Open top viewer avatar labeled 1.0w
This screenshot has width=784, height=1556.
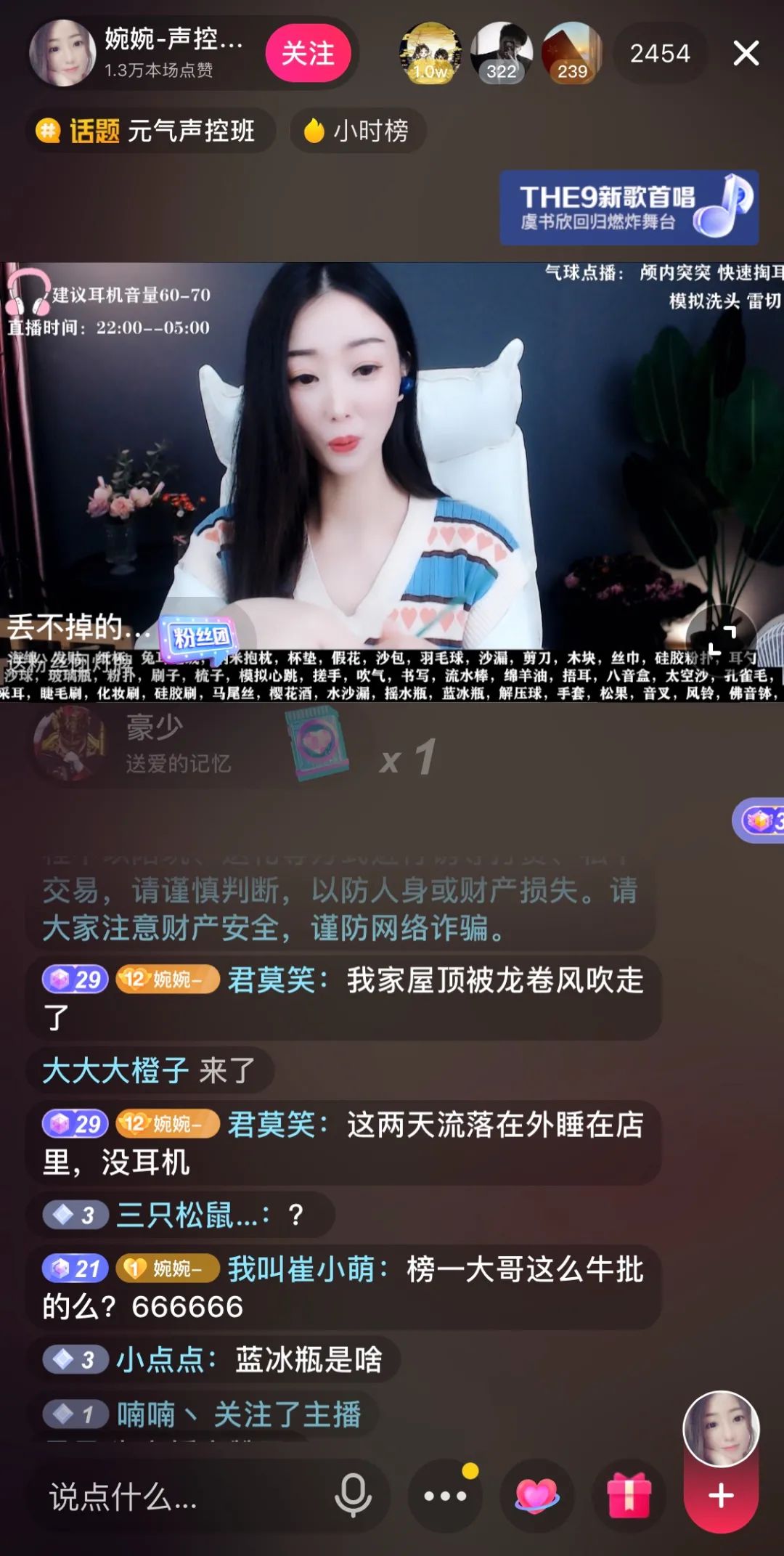pyautogui.click(x=430, y=52)
